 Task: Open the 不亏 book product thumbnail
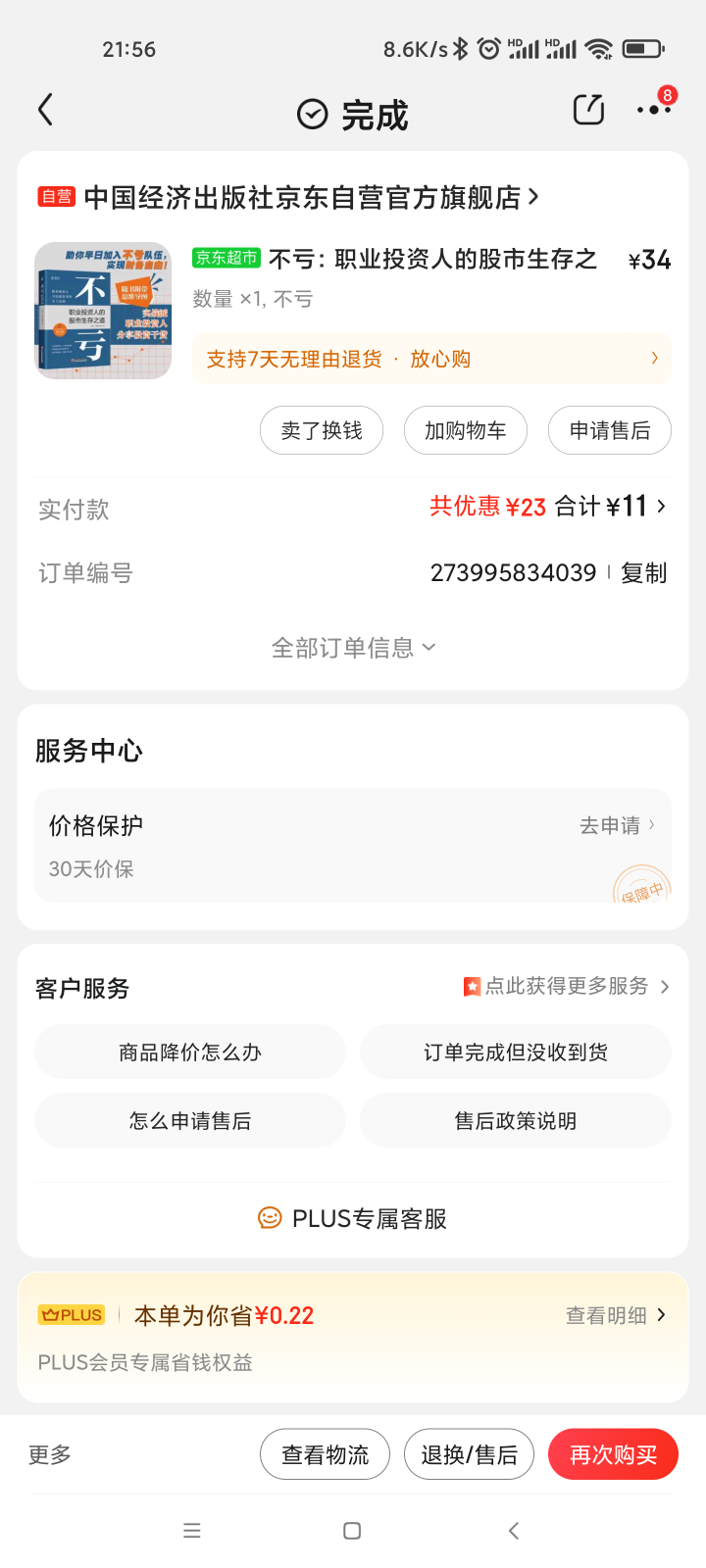pyautogui.click(x=103, y=311)
